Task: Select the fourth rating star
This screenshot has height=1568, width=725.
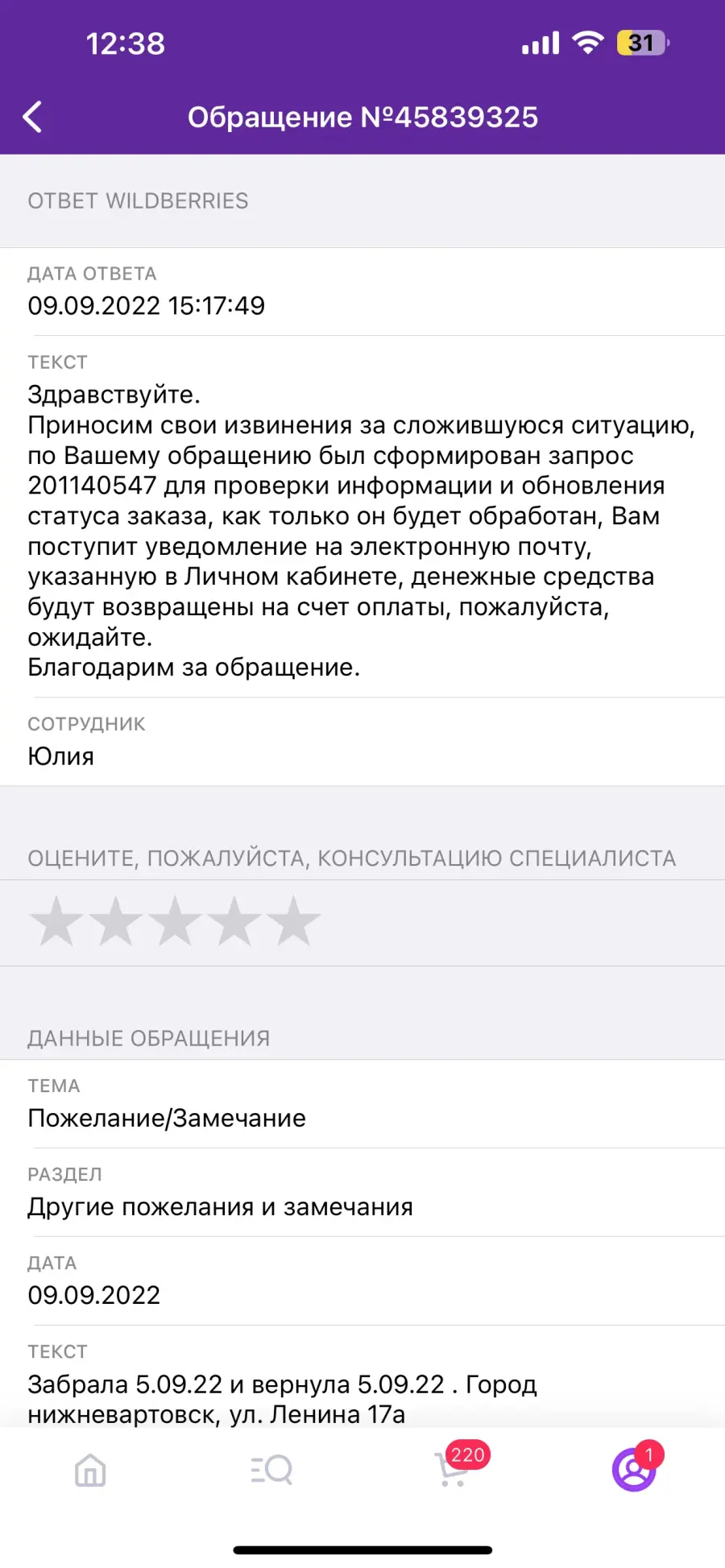Action: click(234, 921)
